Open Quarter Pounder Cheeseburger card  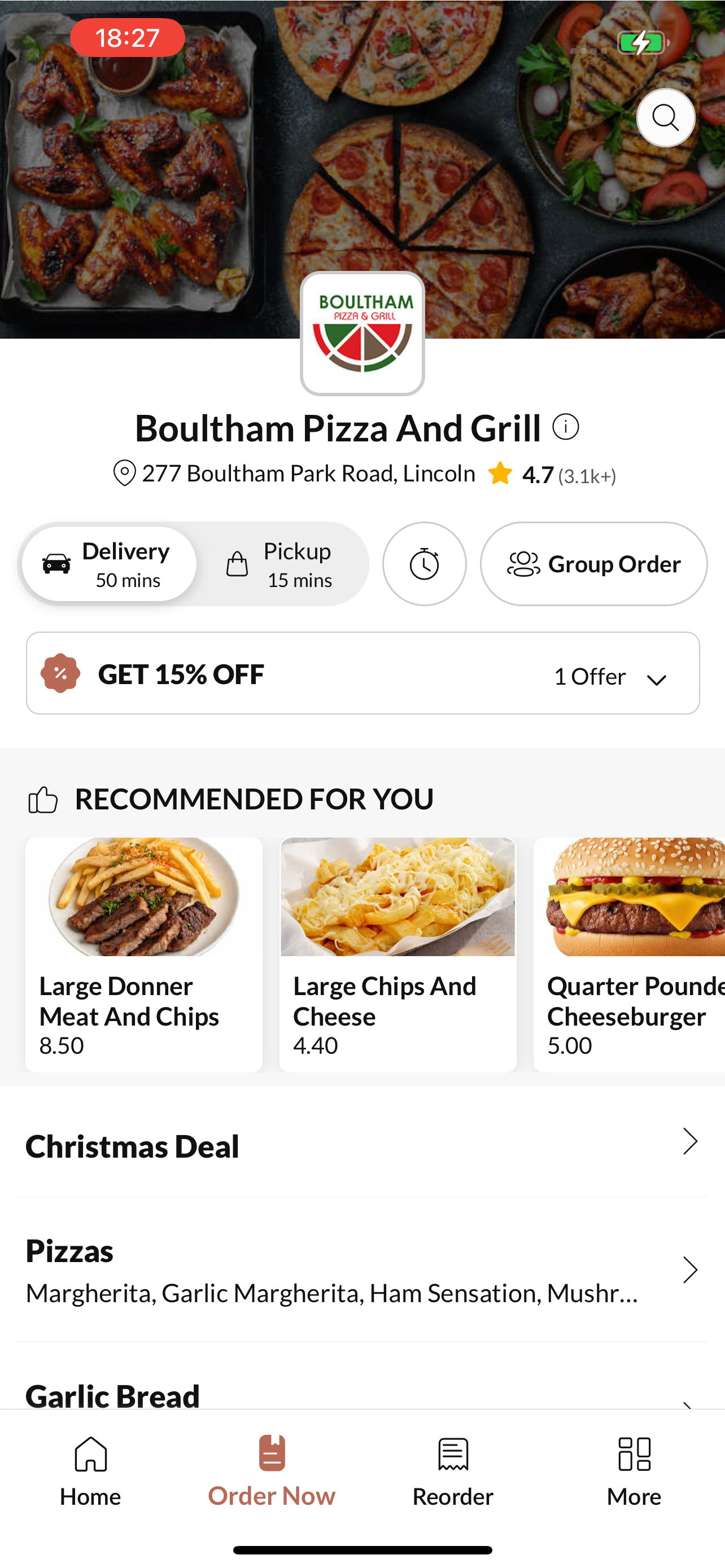coord(630,954)
